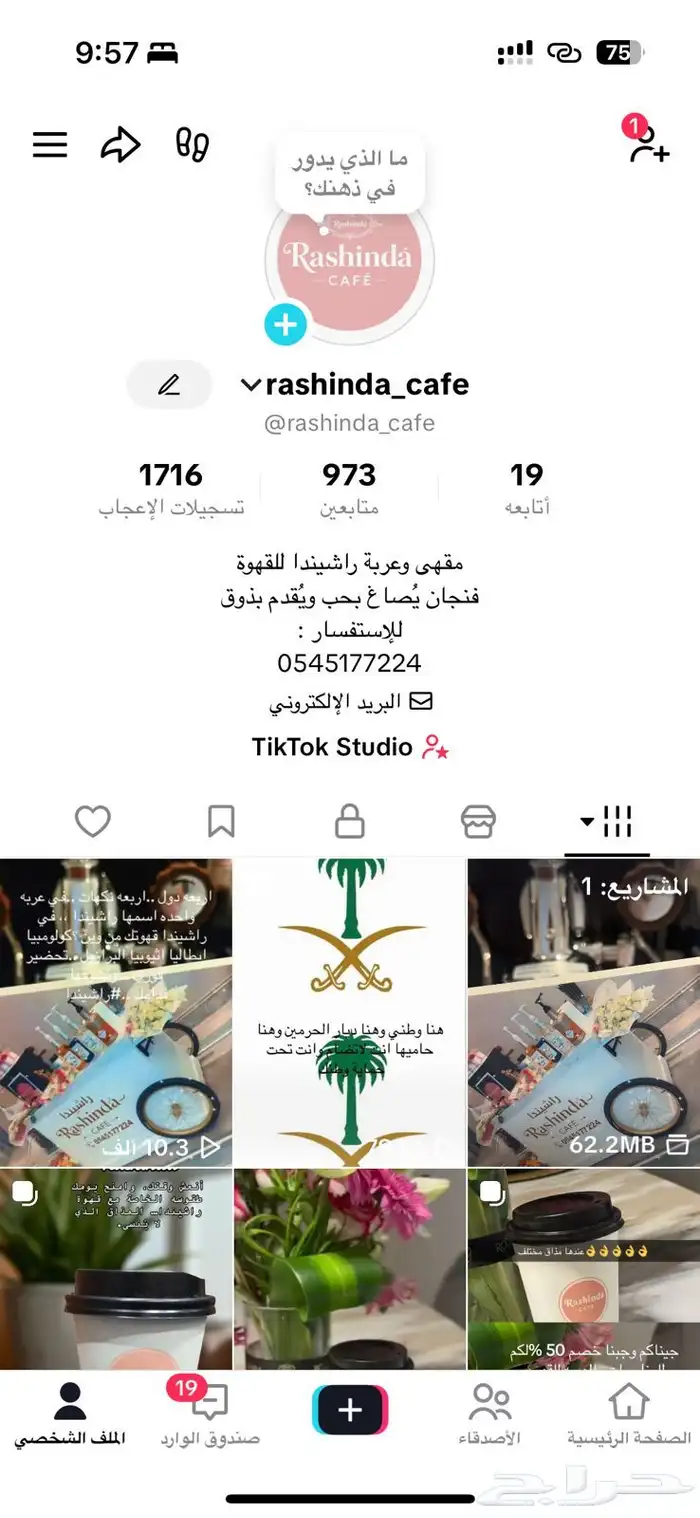Switch to the shop storefront tab
The width and height of the screenshot is (700, 1518).
(478, 822)
